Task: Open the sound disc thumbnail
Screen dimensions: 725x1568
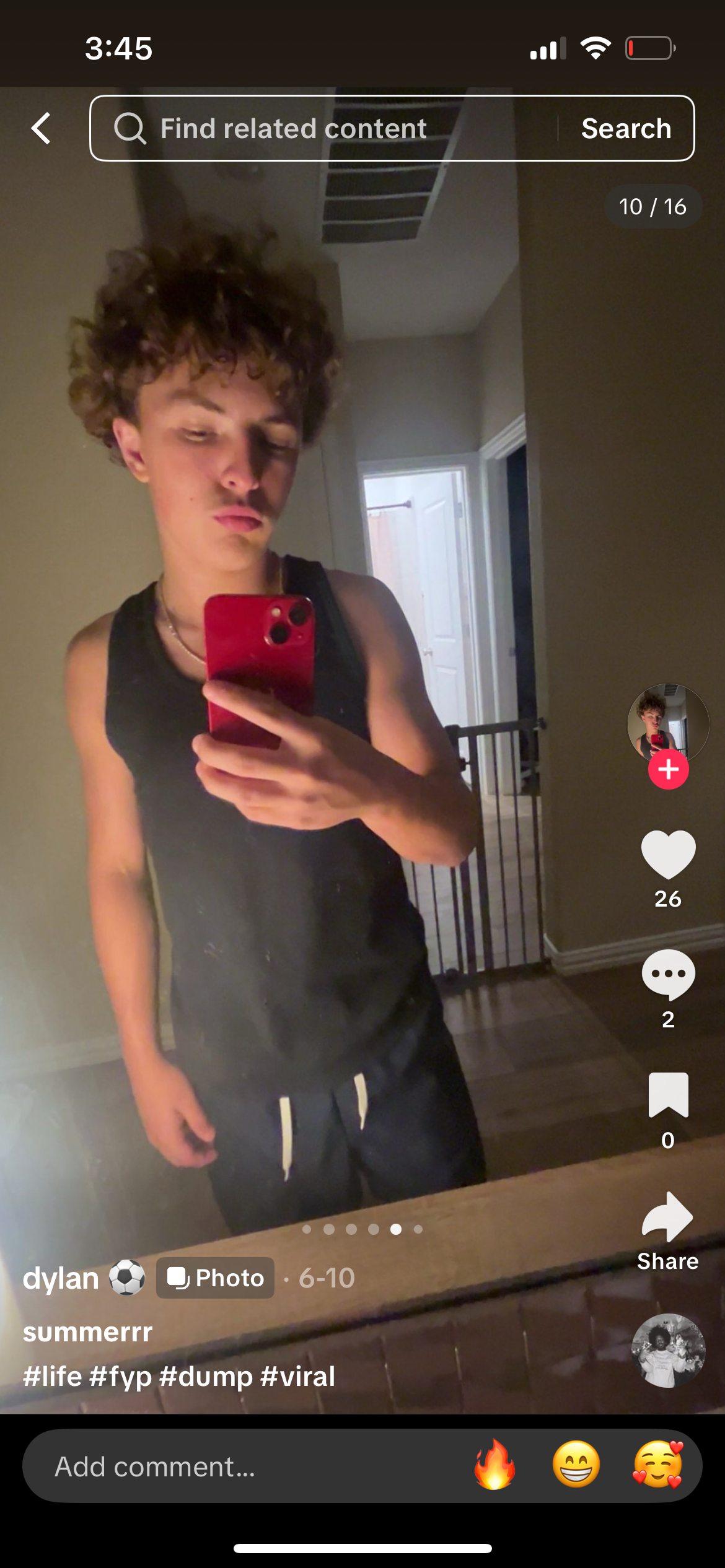Action: (668, 1350)
